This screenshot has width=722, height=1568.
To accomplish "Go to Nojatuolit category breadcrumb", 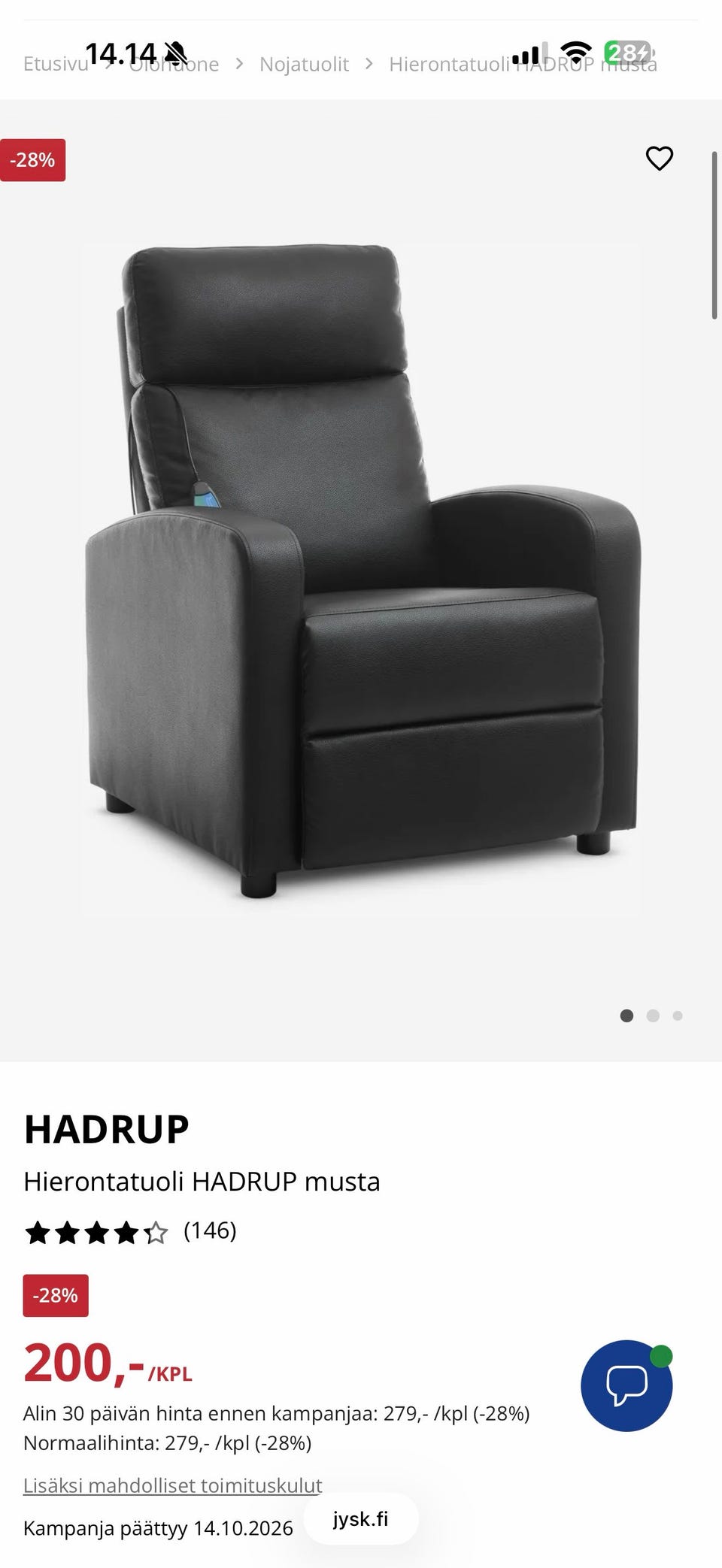I will [x=304, y=65].
